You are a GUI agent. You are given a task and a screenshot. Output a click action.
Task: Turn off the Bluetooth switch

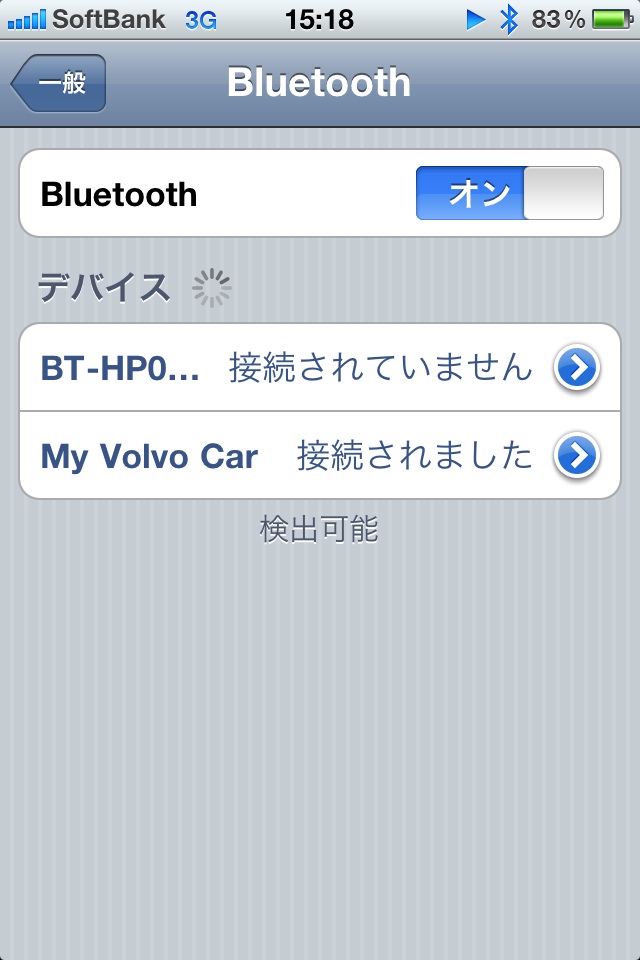pos(509,193)
